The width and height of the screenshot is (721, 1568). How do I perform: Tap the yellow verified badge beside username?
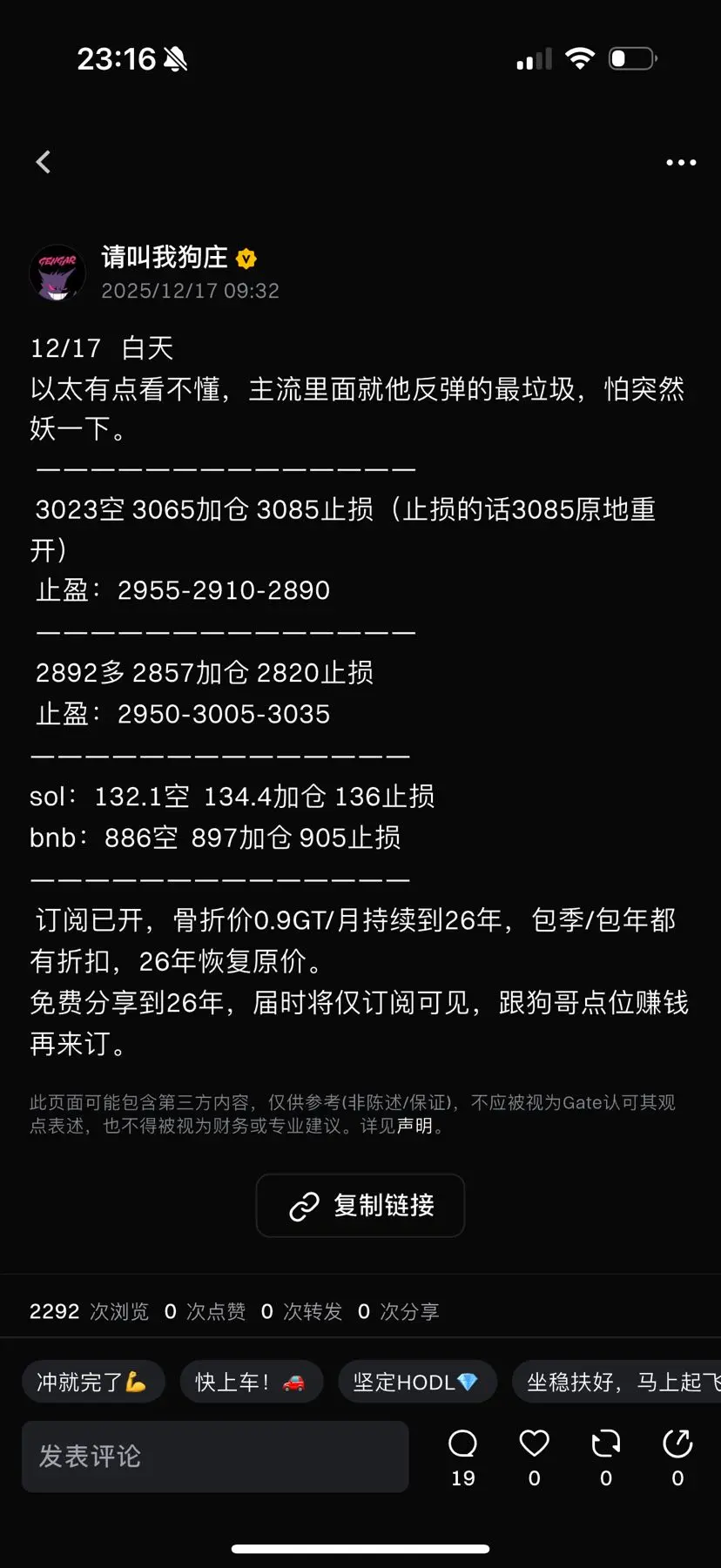point(246,258)
